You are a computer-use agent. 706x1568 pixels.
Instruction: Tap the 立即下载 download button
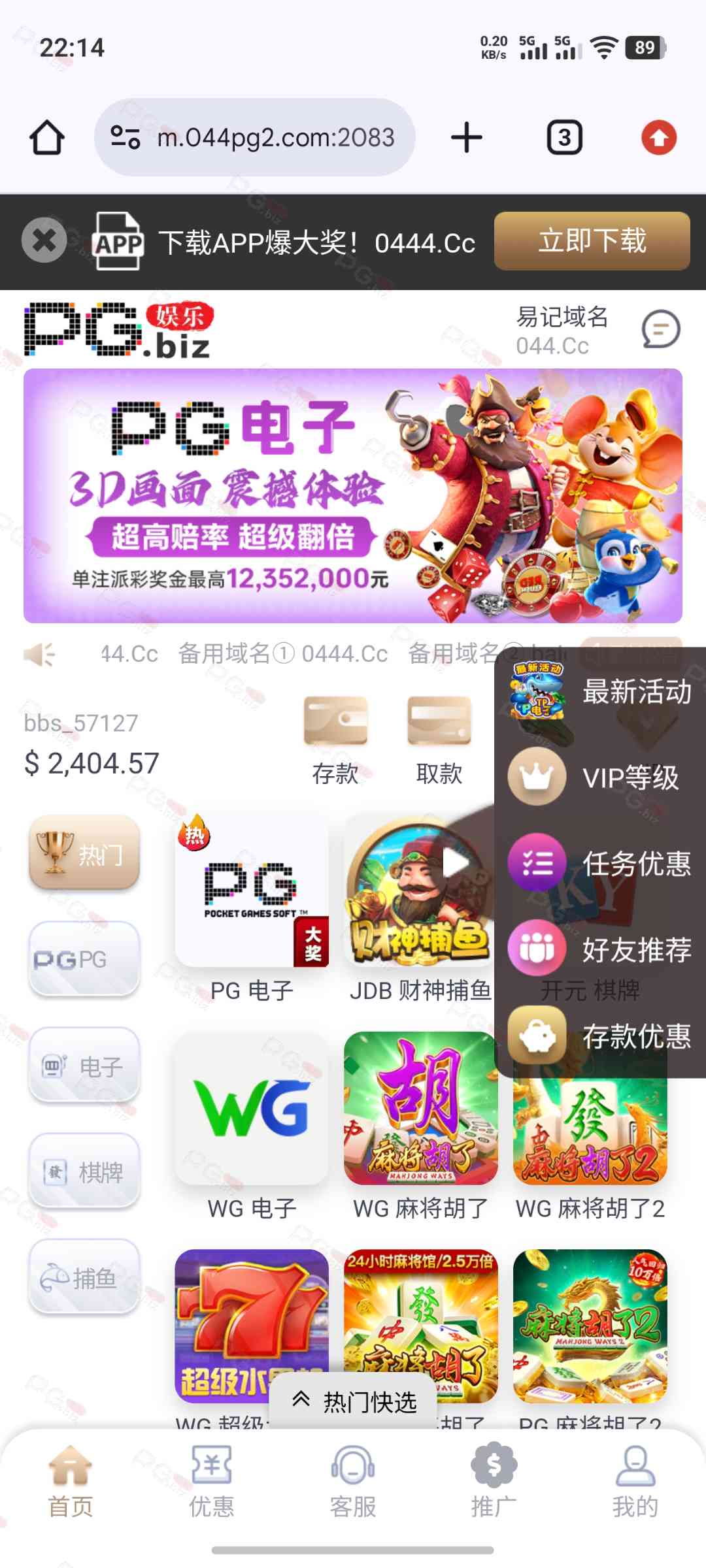click(592, 241)
